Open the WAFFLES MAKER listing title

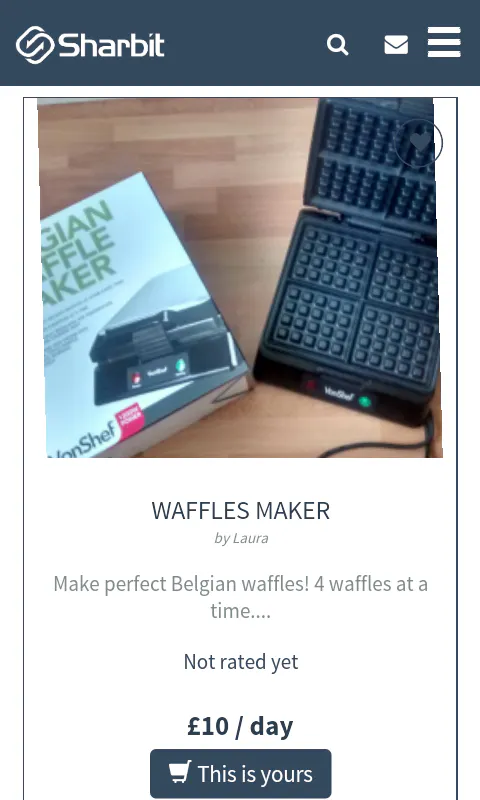pos(241,511)
